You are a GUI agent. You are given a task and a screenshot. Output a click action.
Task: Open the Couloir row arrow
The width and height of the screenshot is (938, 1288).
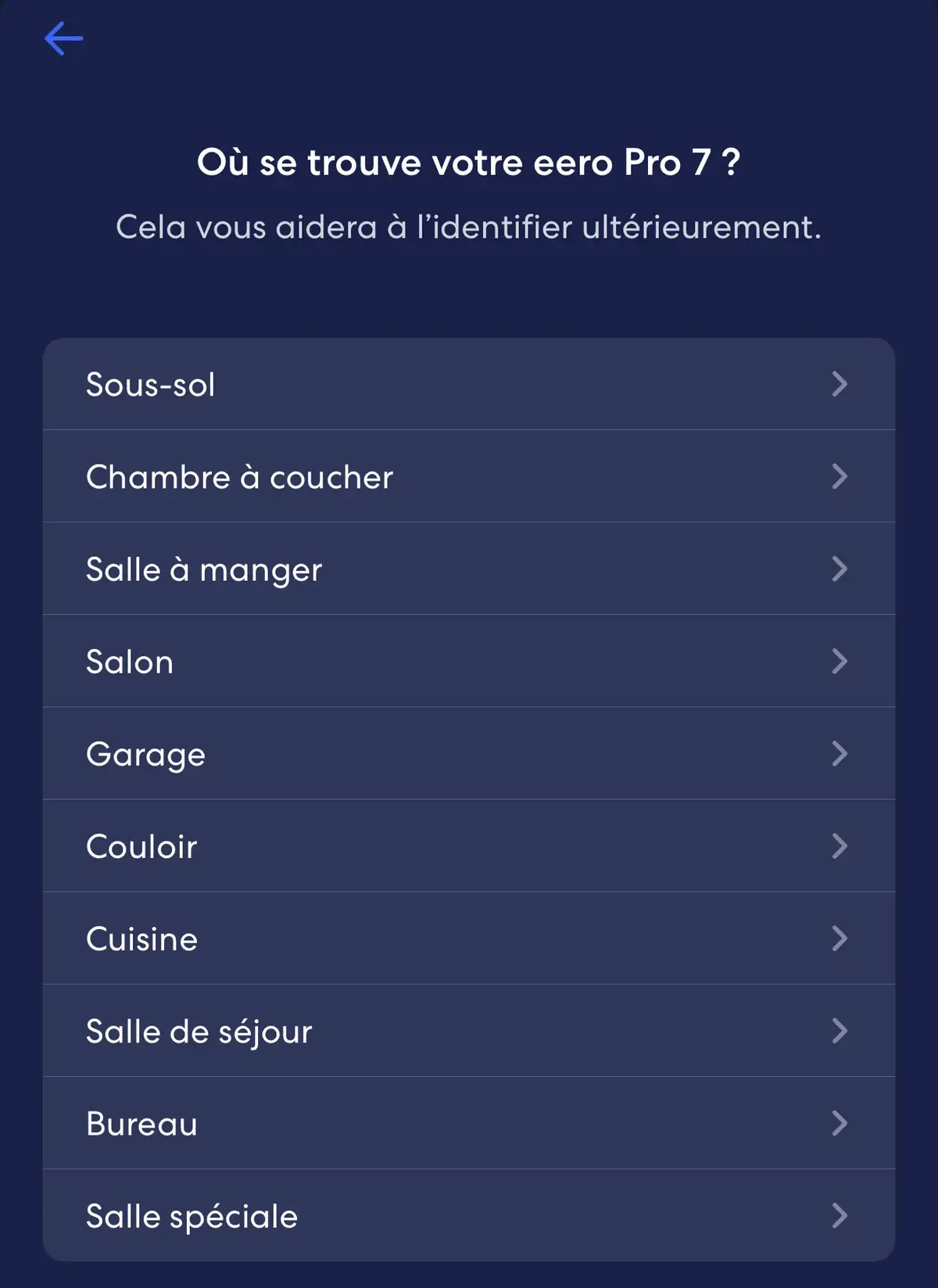click(x=840, y=846)
